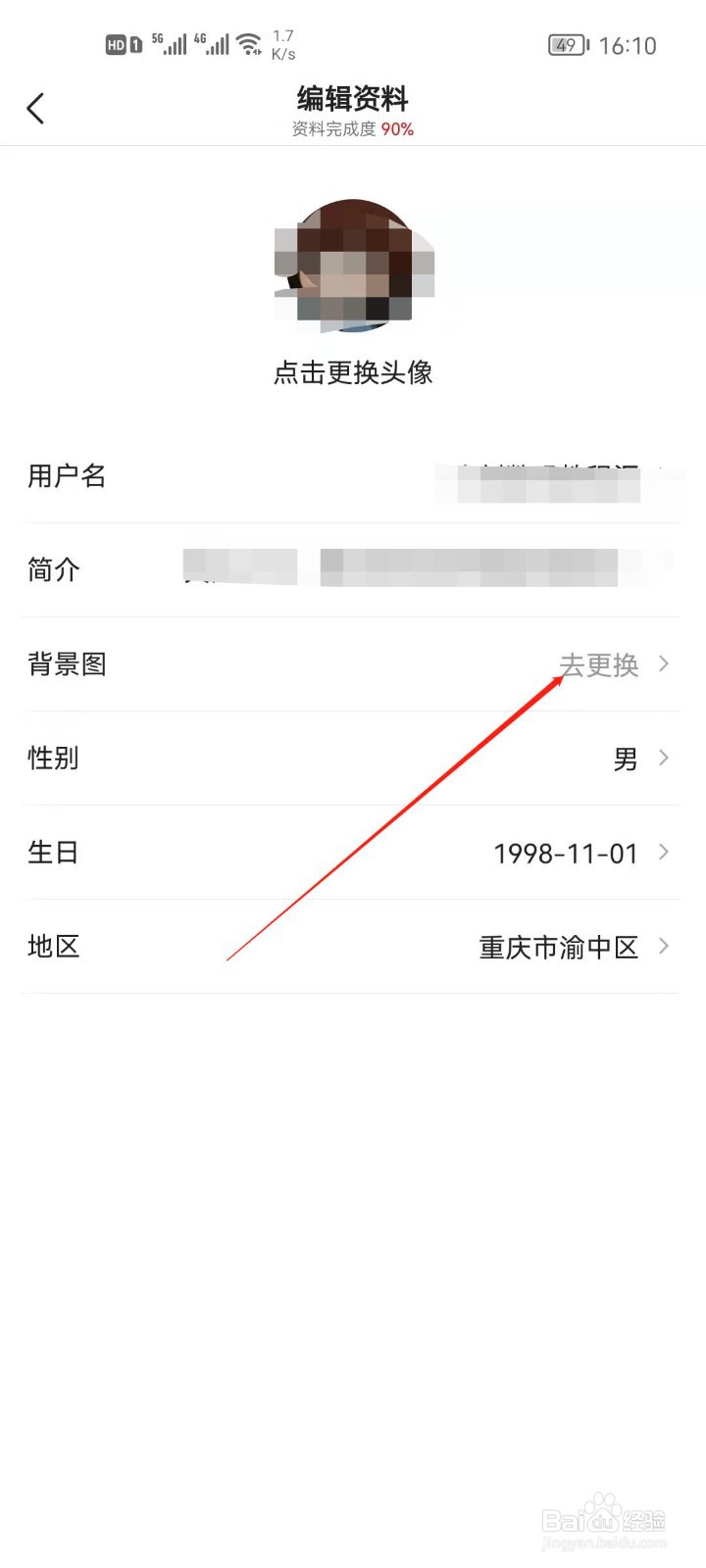
Task: Click the 5G signal strength icon
Action: click(x=170, y=43)
